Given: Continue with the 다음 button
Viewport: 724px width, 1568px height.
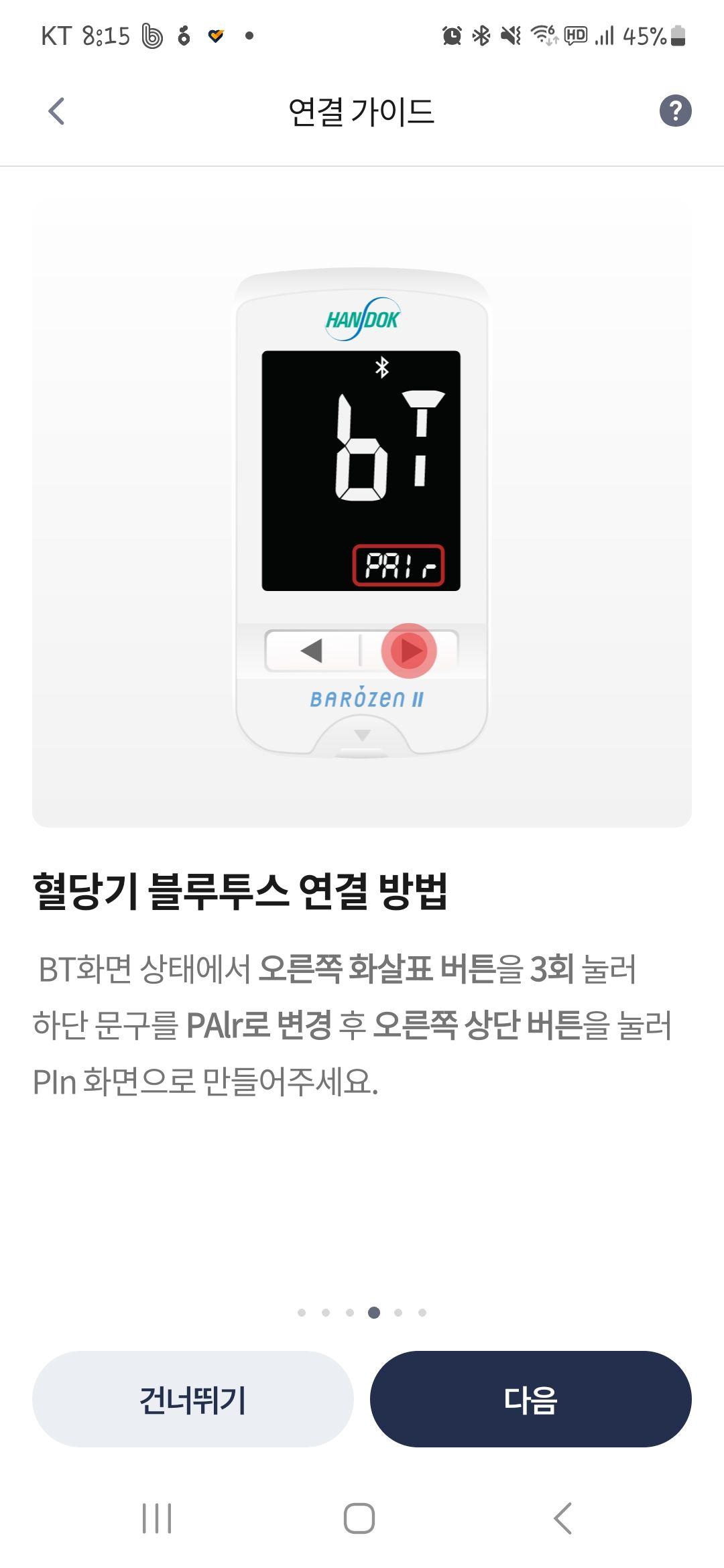Looking at the screenshot, I should coord(530,1398).
